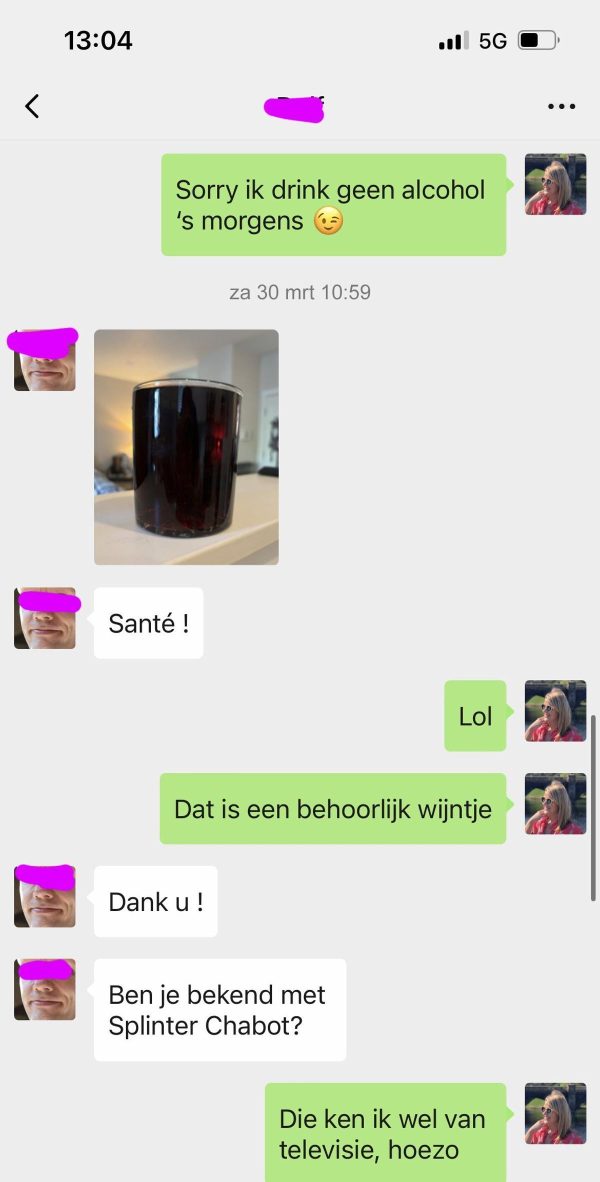
Task: Open contact avatar next to 'Dank u !'
Action: (45, 897)
